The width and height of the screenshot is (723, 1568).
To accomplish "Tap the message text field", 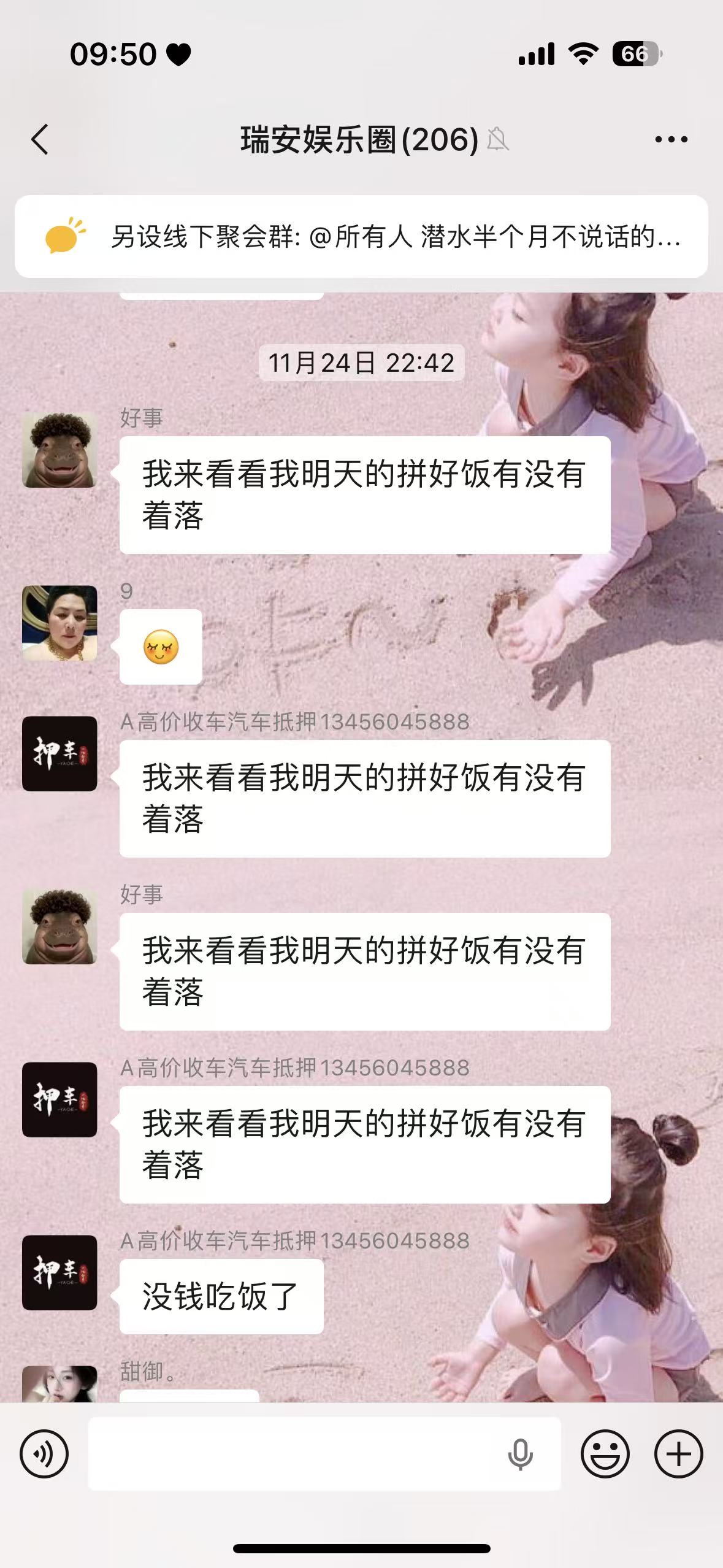I will [x=294, y=1453].
